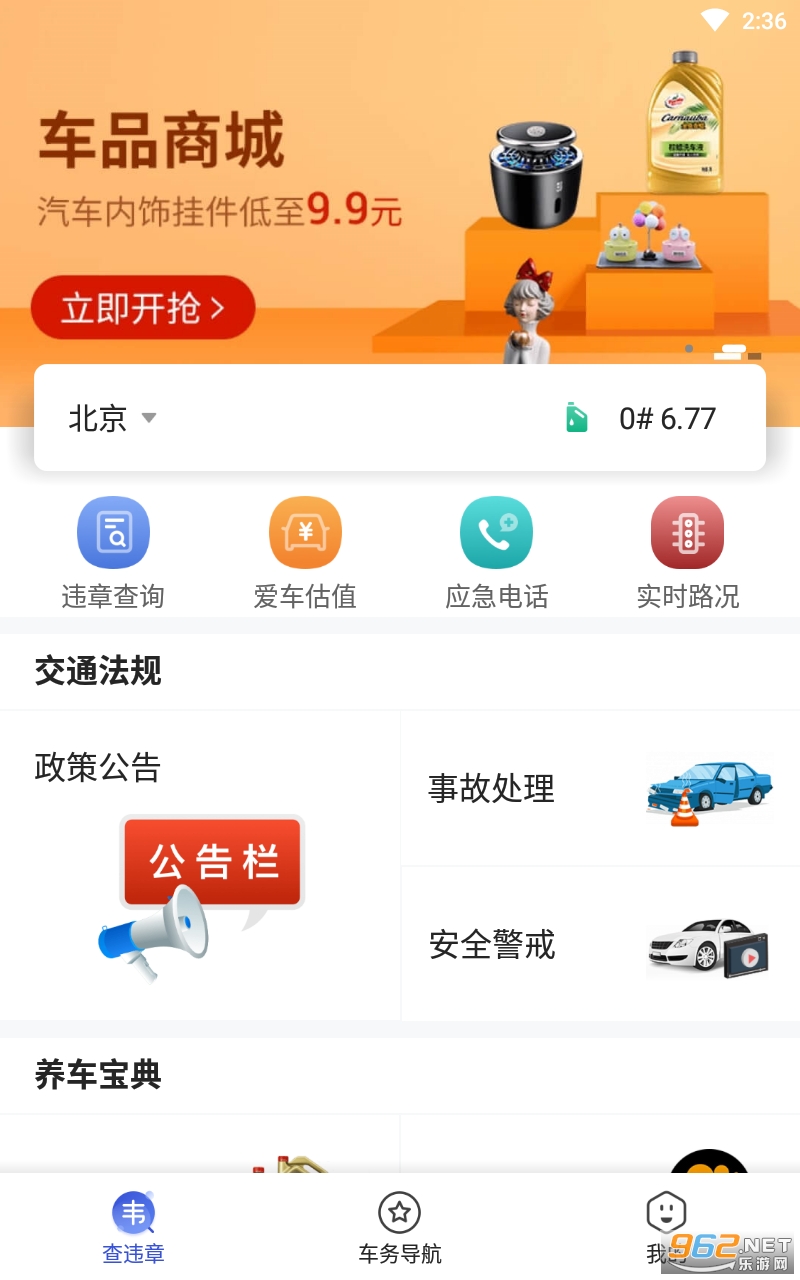This screenshot has width=800, height=1280.
Task: Expand the 北京 city dropdown
Action: pyautogui.click(x=112, y=418)
